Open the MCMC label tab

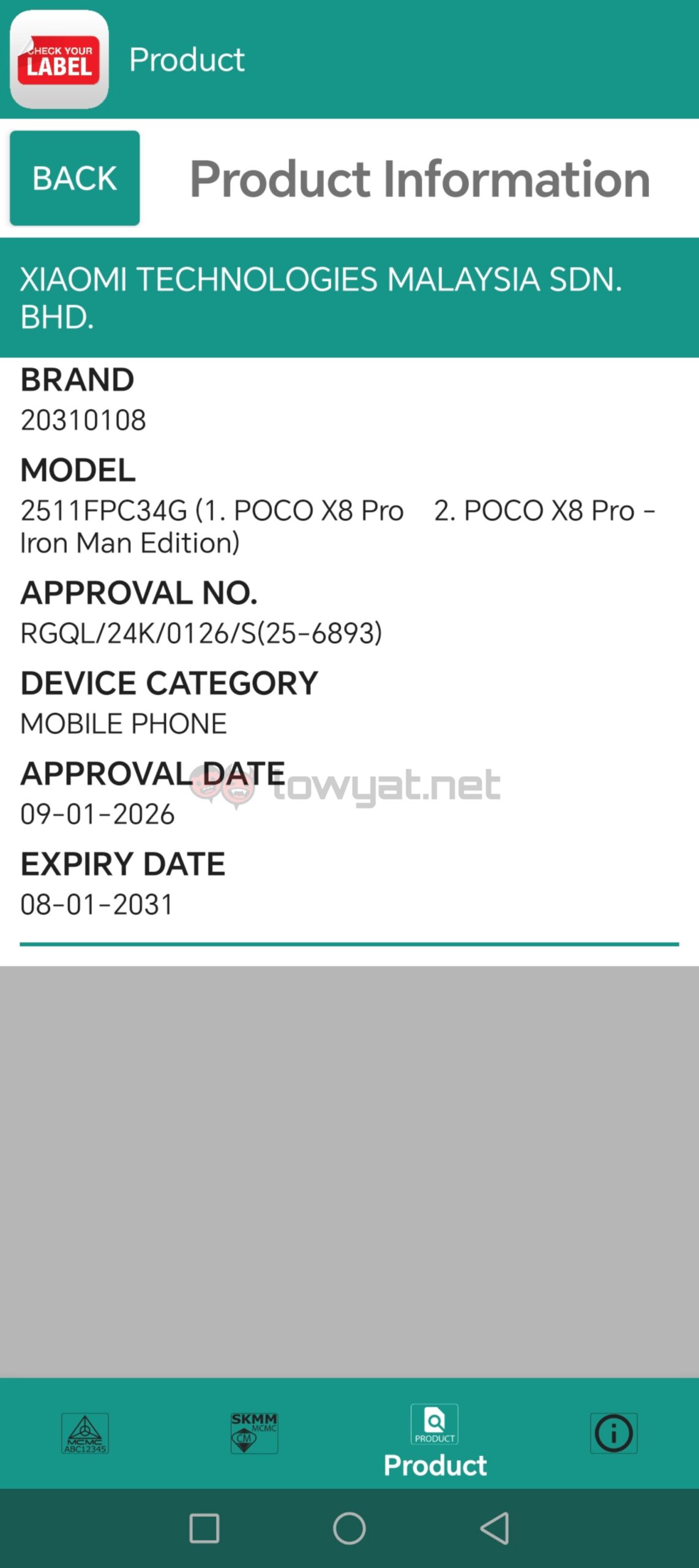[x=85, y=1433]
